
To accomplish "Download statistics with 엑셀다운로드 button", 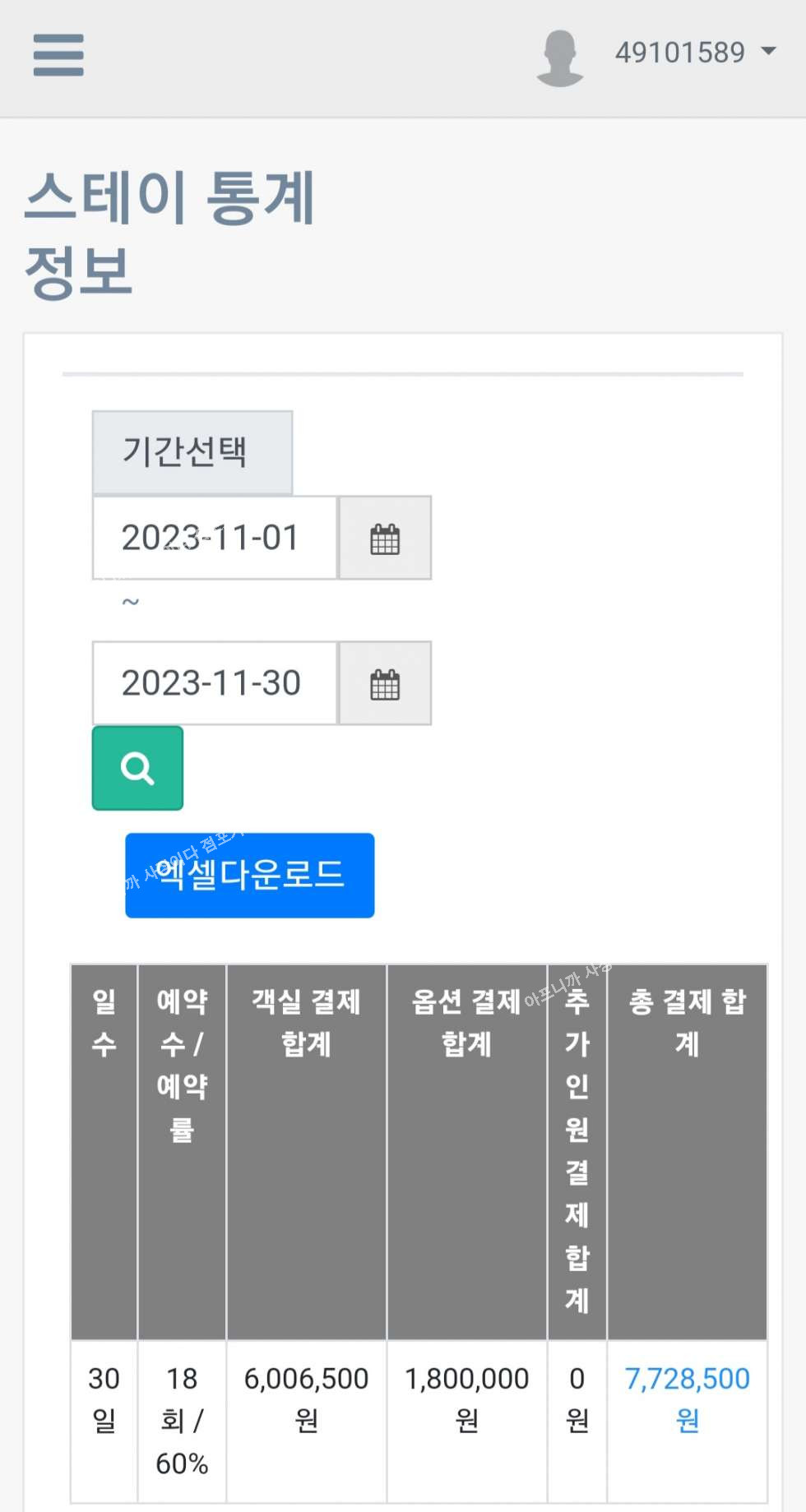I will tap(250, 875).
